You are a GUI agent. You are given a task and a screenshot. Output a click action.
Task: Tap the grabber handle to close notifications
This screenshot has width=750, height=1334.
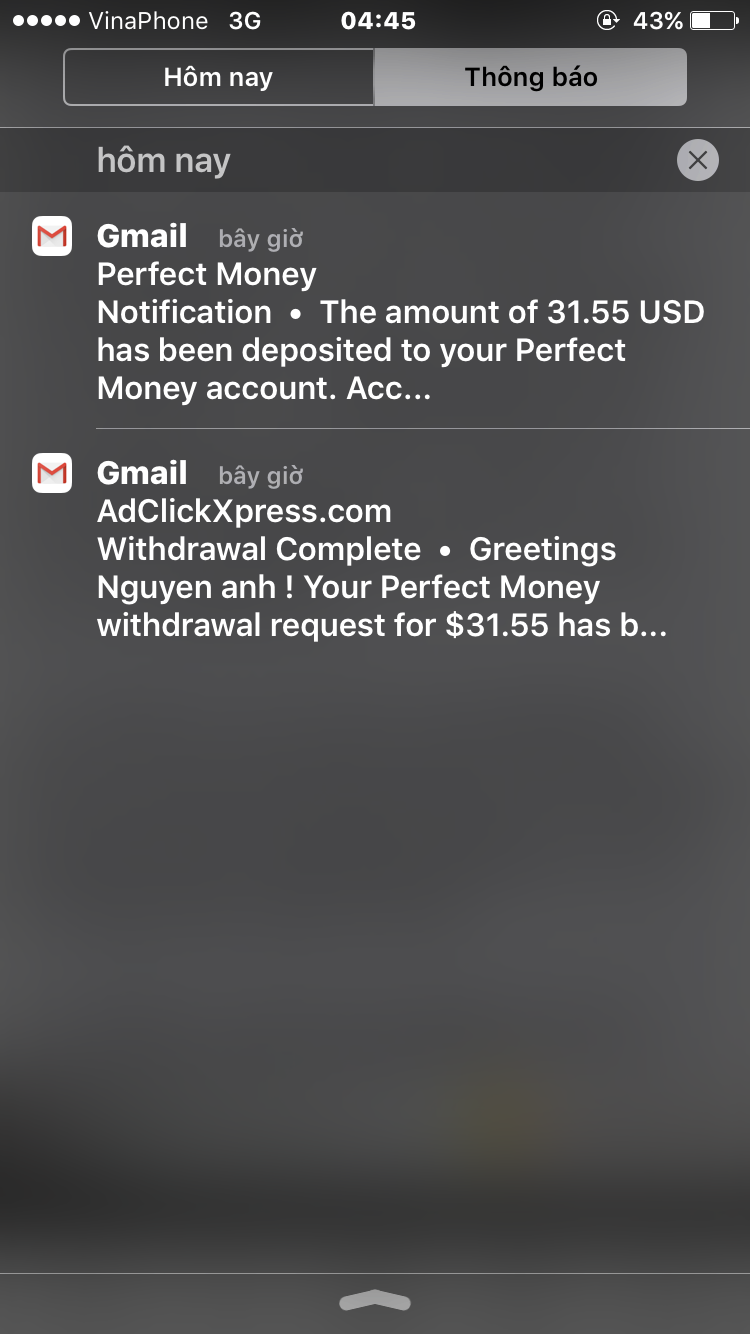(375, 1300)
